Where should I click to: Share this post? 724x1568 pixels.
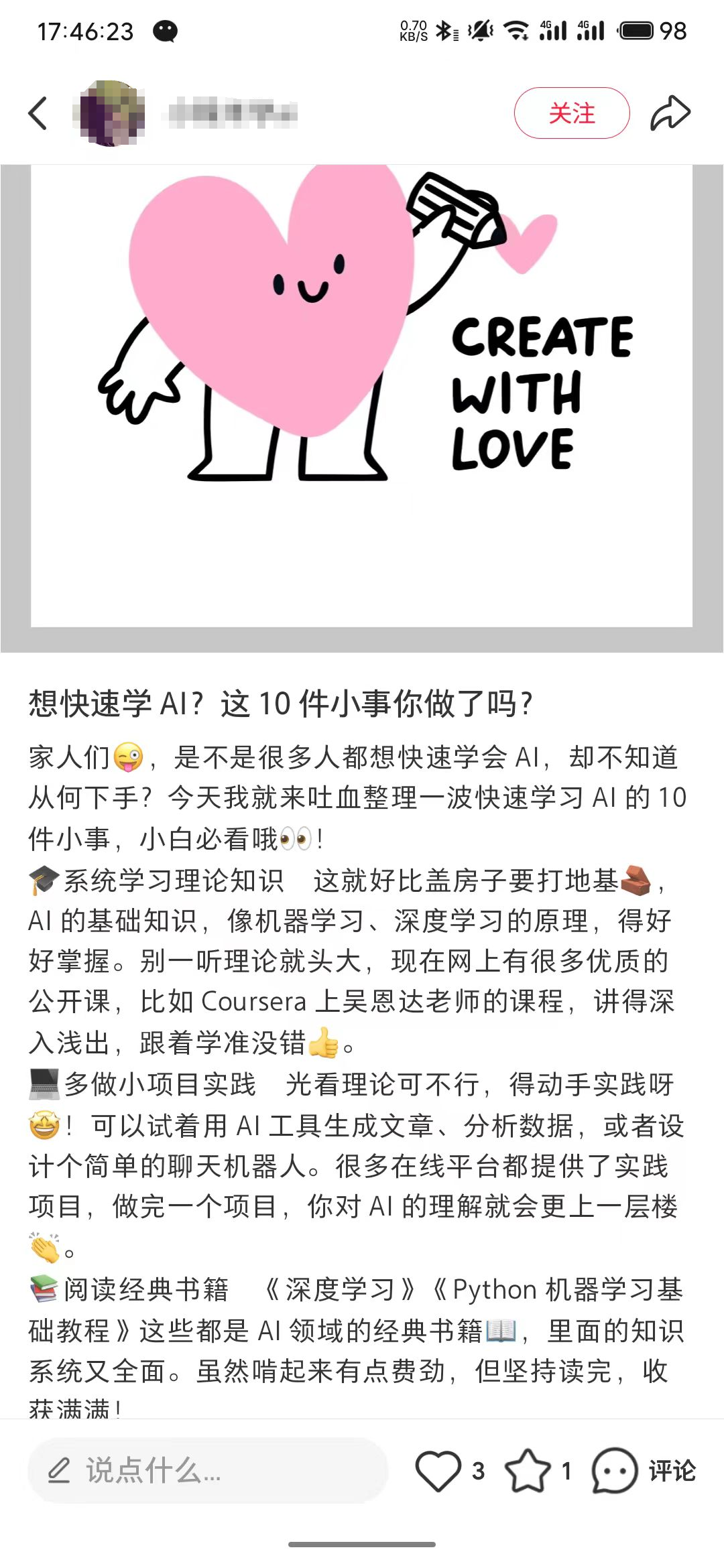coord(670,113)
